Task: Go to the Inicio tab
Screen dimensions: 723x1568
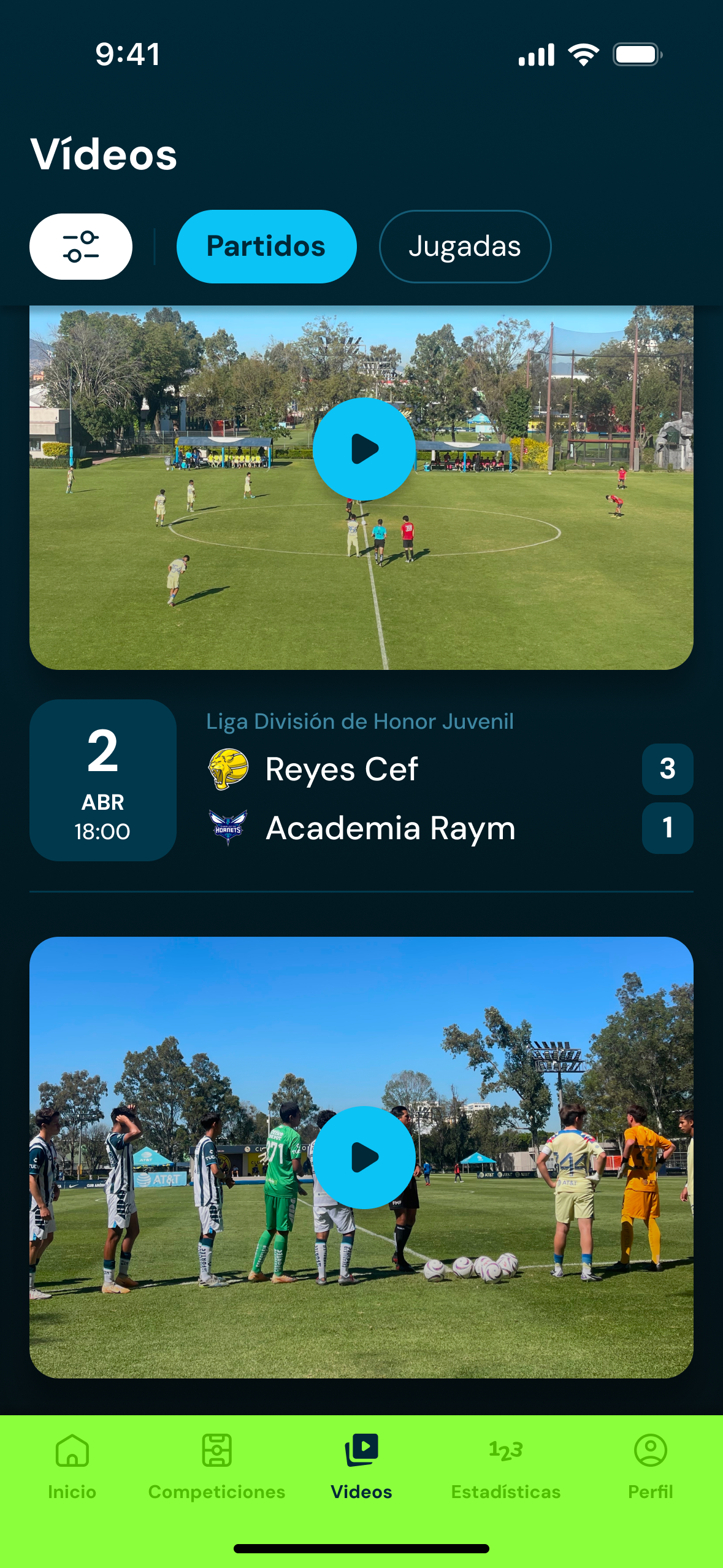Action: 72,1465
